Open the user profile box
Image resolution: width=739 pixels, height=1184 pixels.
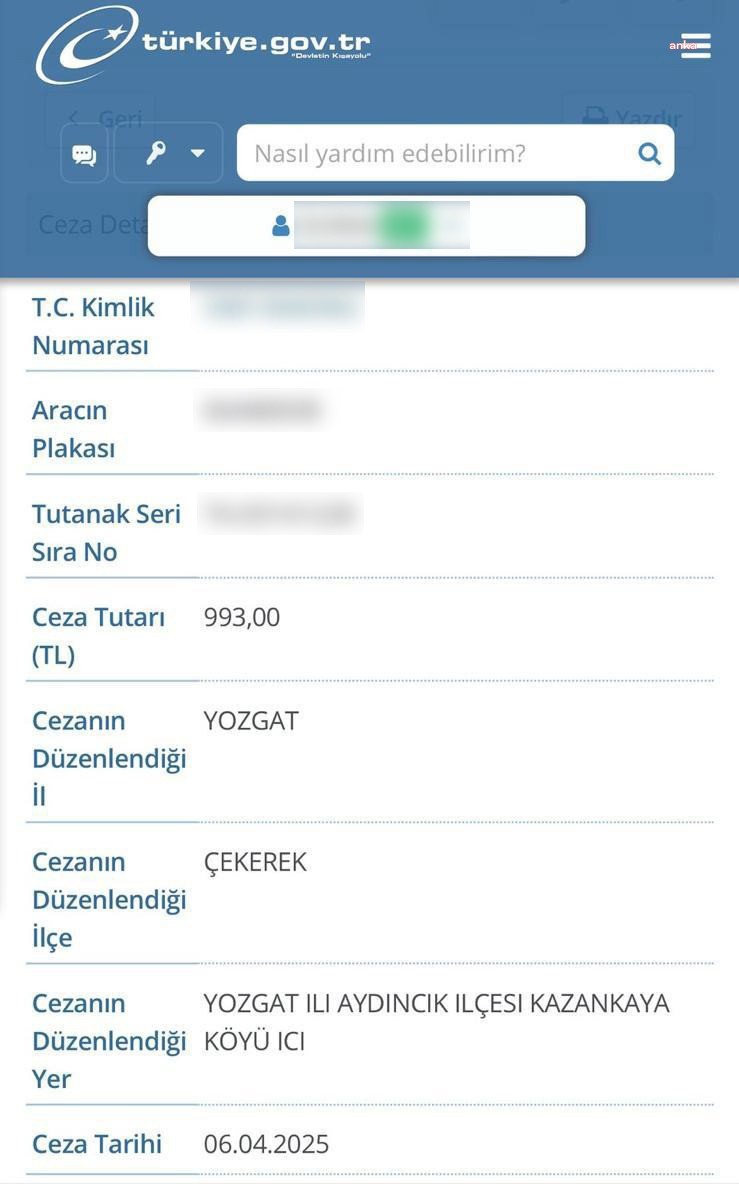tap(366, 226)
